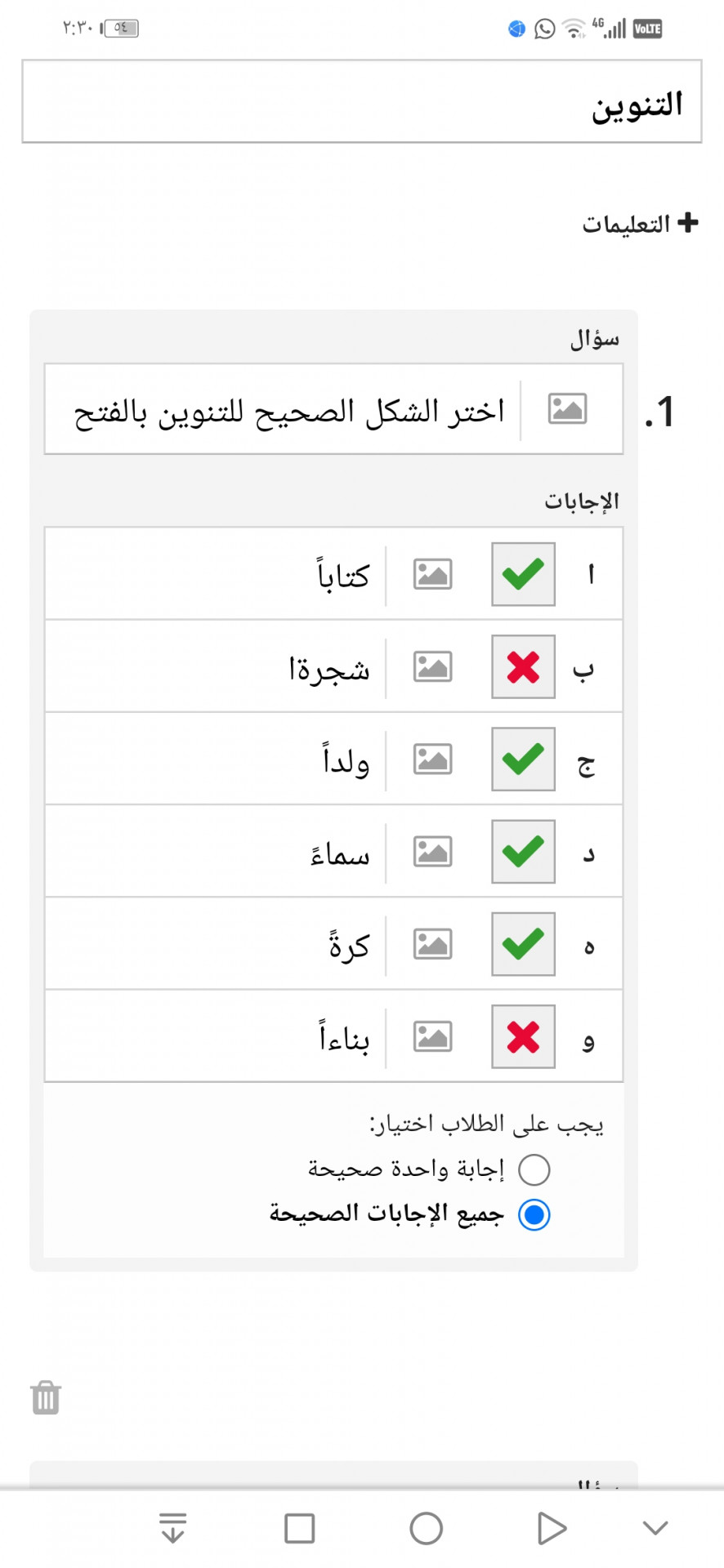
Task: Toggle correctness of answer بناءاً
Action: (x=523, y=1036)
